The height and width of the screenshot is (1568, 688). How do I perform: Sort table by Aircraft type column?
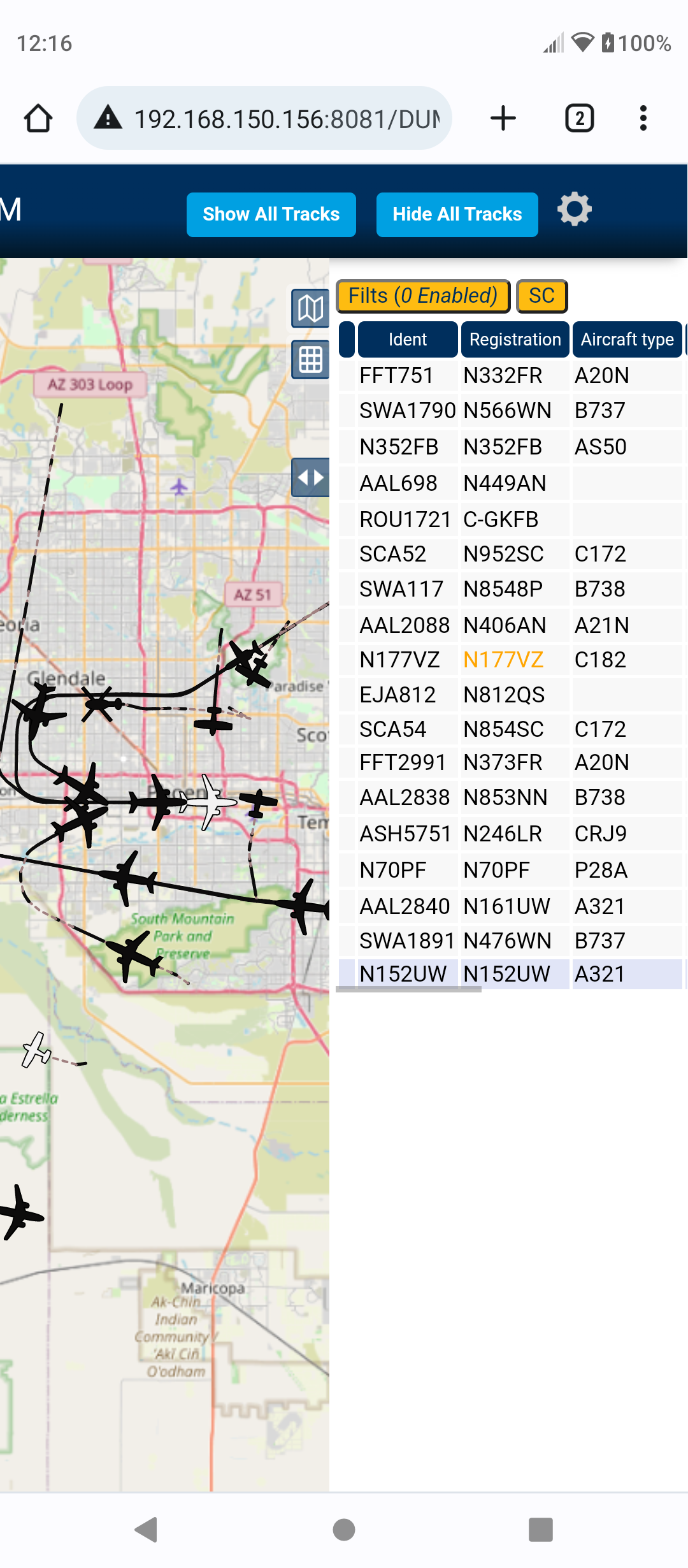(x=627, y=339)
